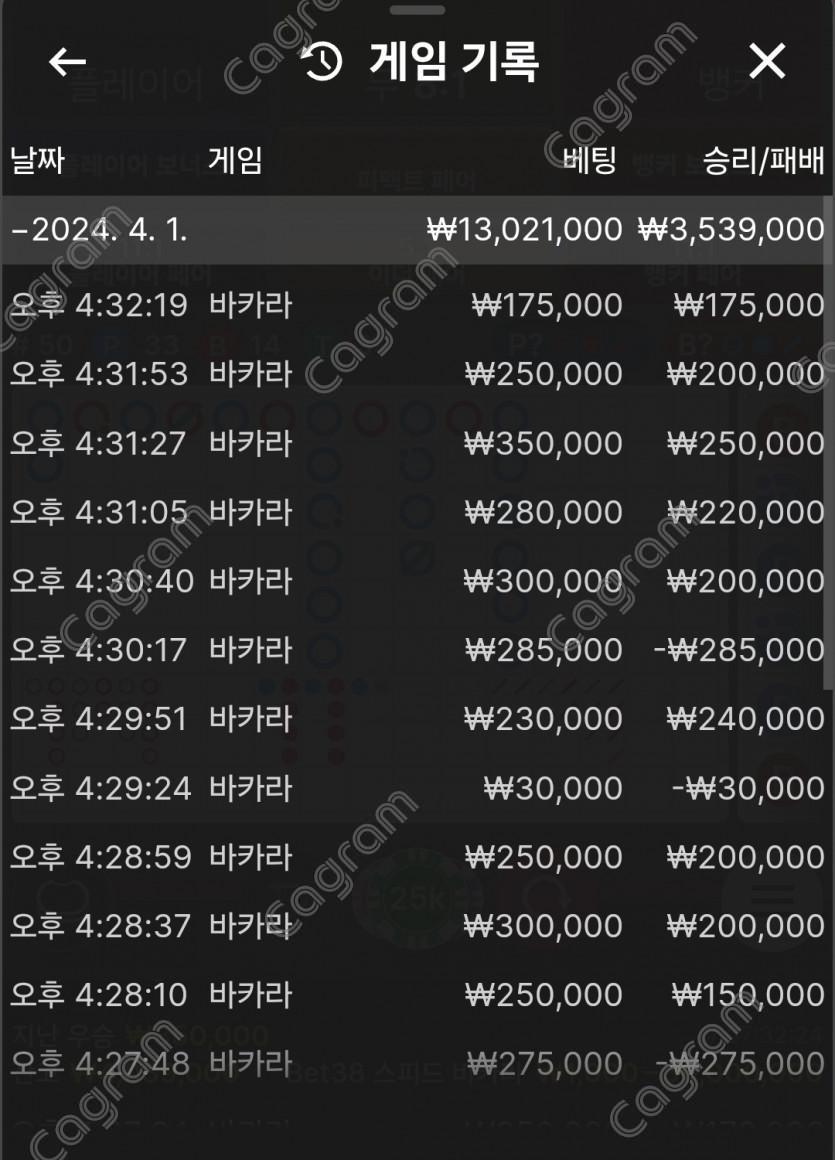This screenshot has width=835, height=1160.
Task: Open the 오후 4:29:51 baccarat record
Action: [x=415, y=719]
